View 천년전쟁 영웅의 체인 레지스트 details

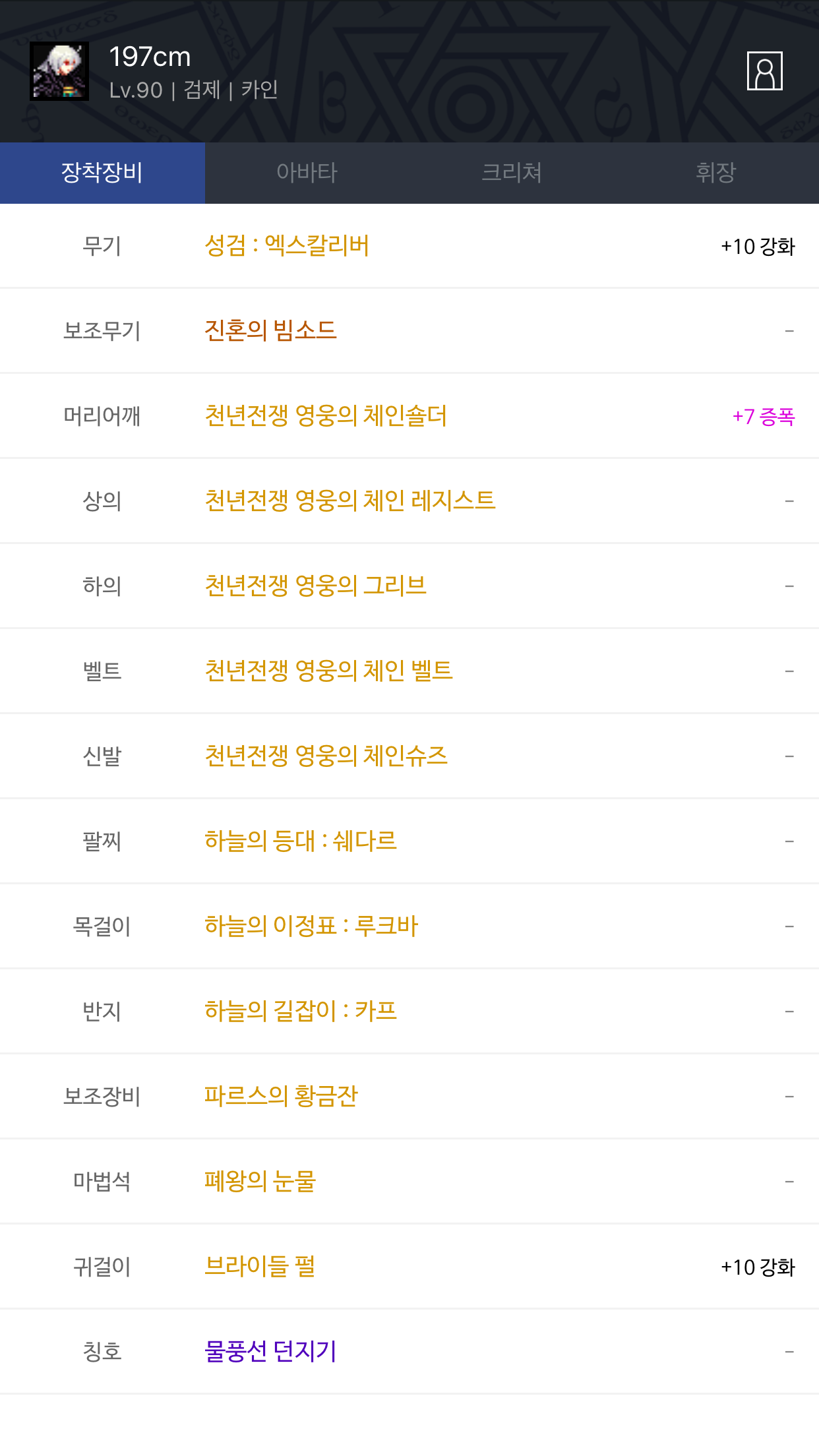point(349,501)
